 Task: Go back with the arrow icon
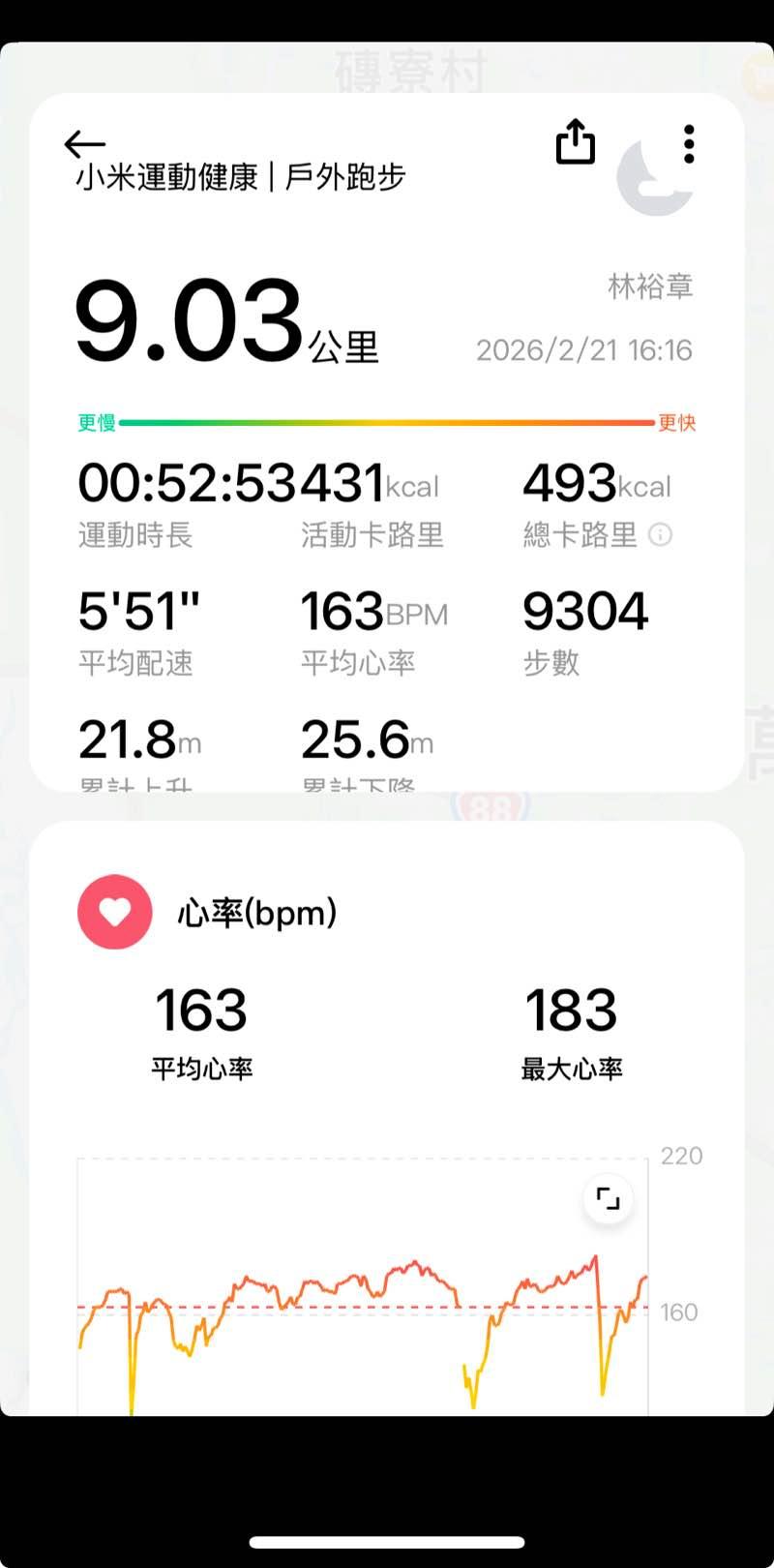84,144
